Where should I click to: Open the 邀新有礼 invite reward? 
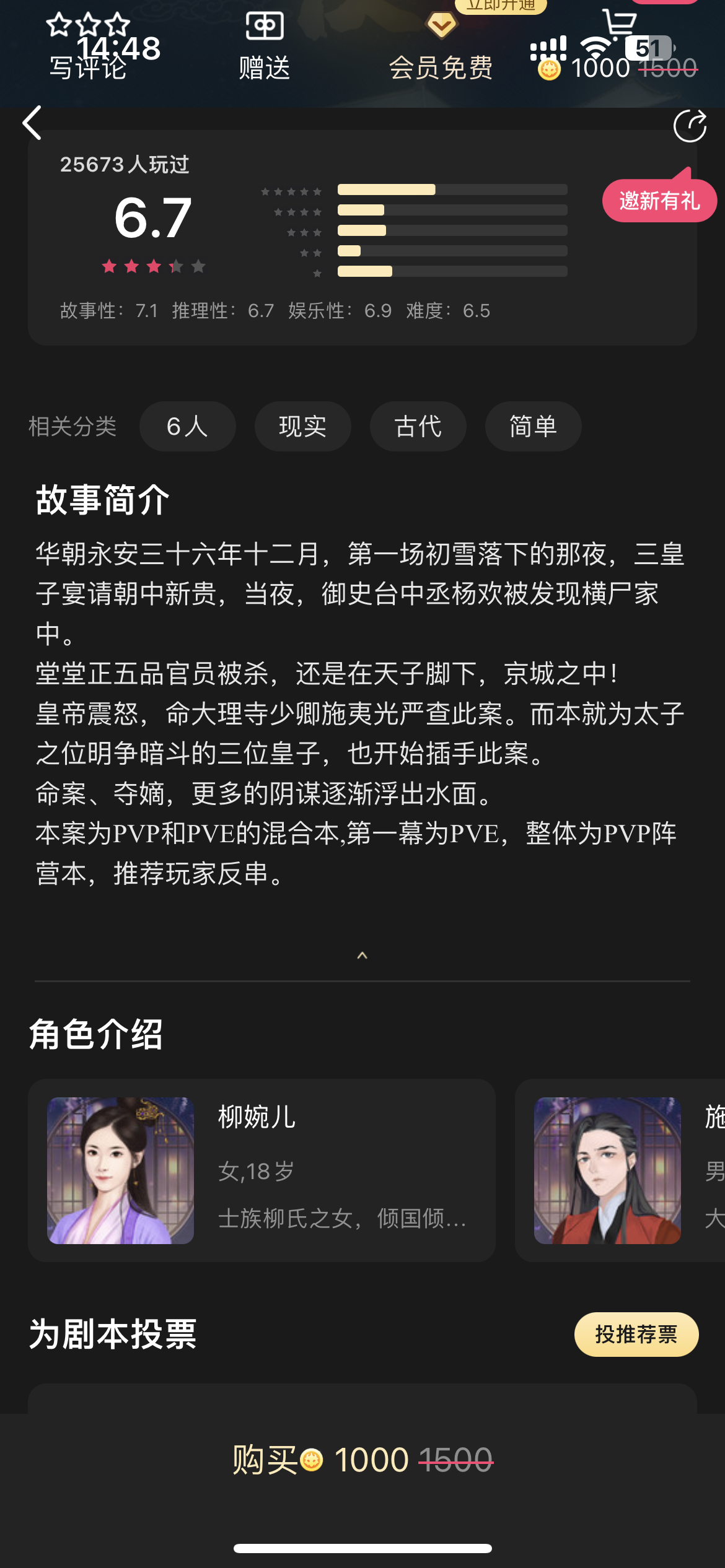pos(659,201)
